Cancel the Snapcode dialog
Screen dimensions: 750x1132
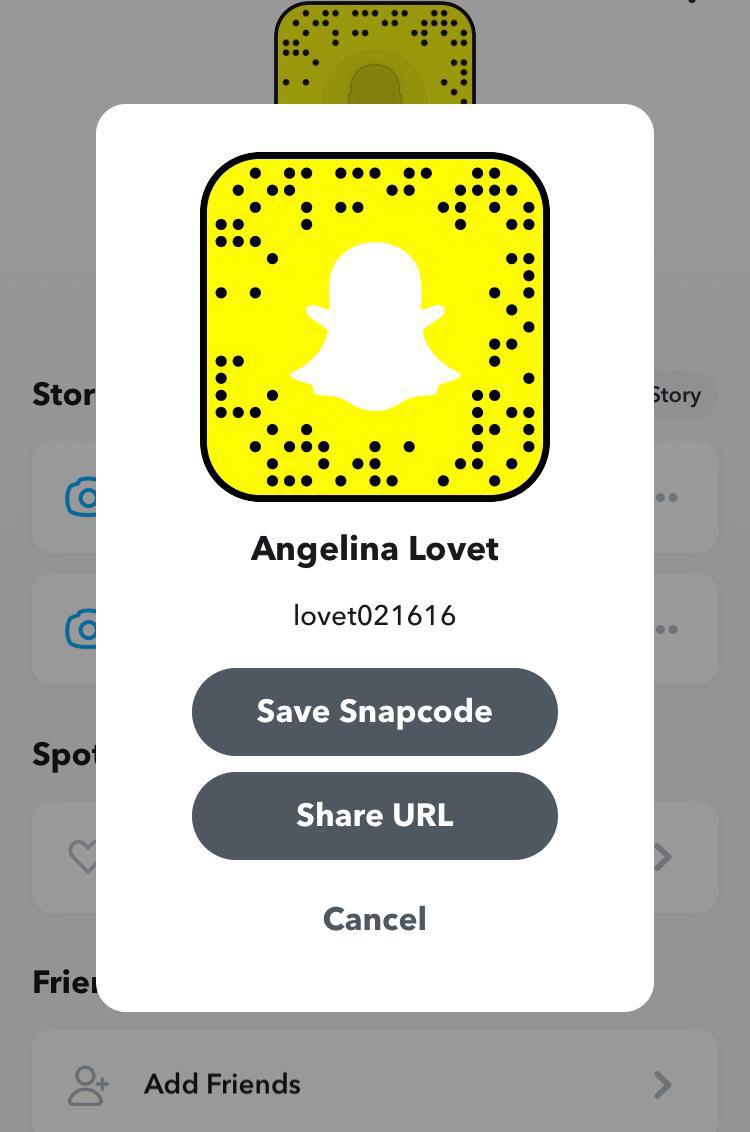click(374, 919)
